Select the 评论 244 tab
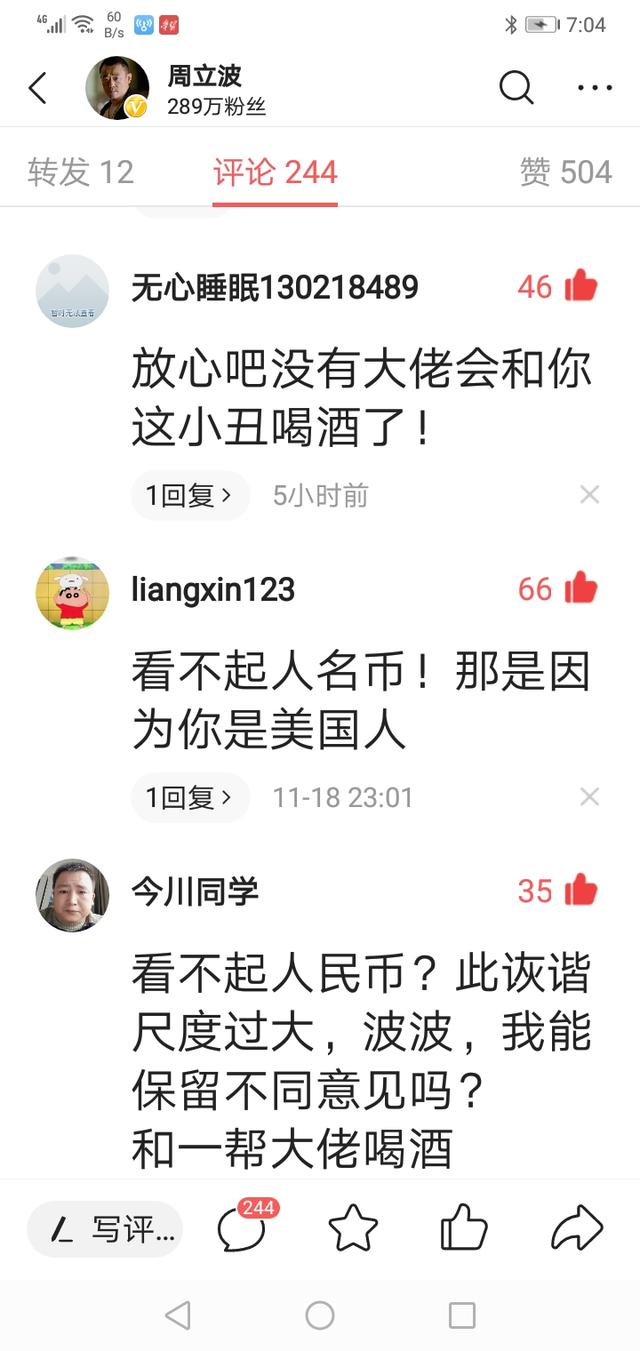Screen dimensions: 640x1351 (x=275, y=172)
